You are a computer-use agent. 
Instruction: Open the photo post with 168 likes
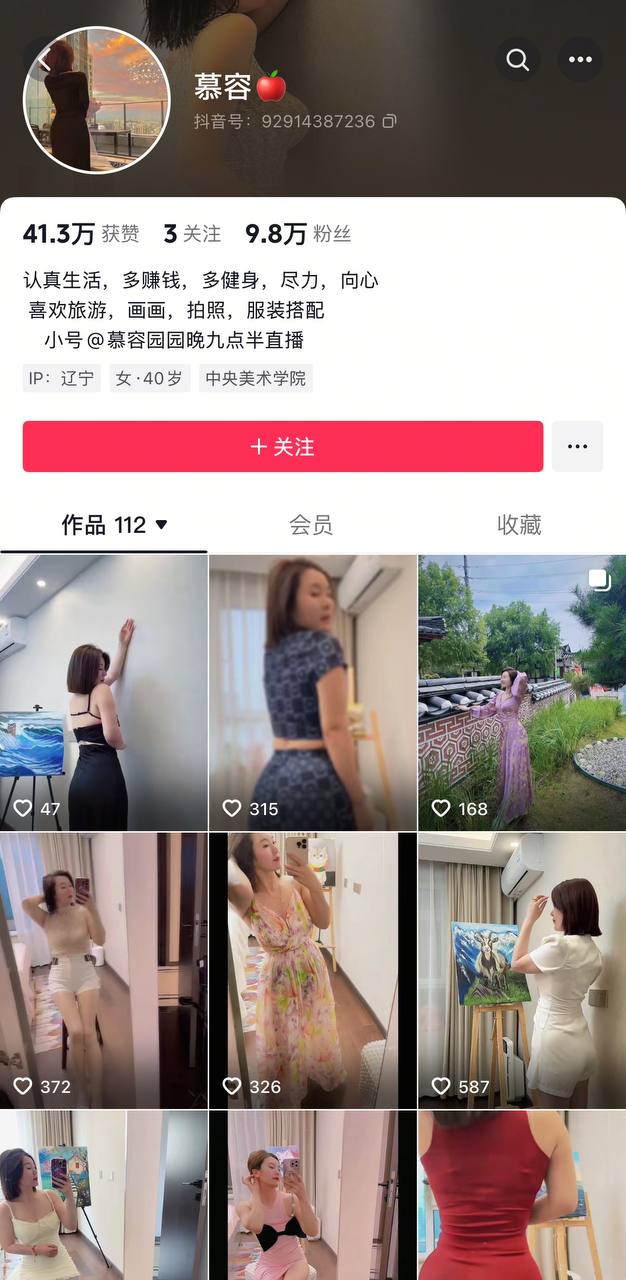[x=521, y=692]
